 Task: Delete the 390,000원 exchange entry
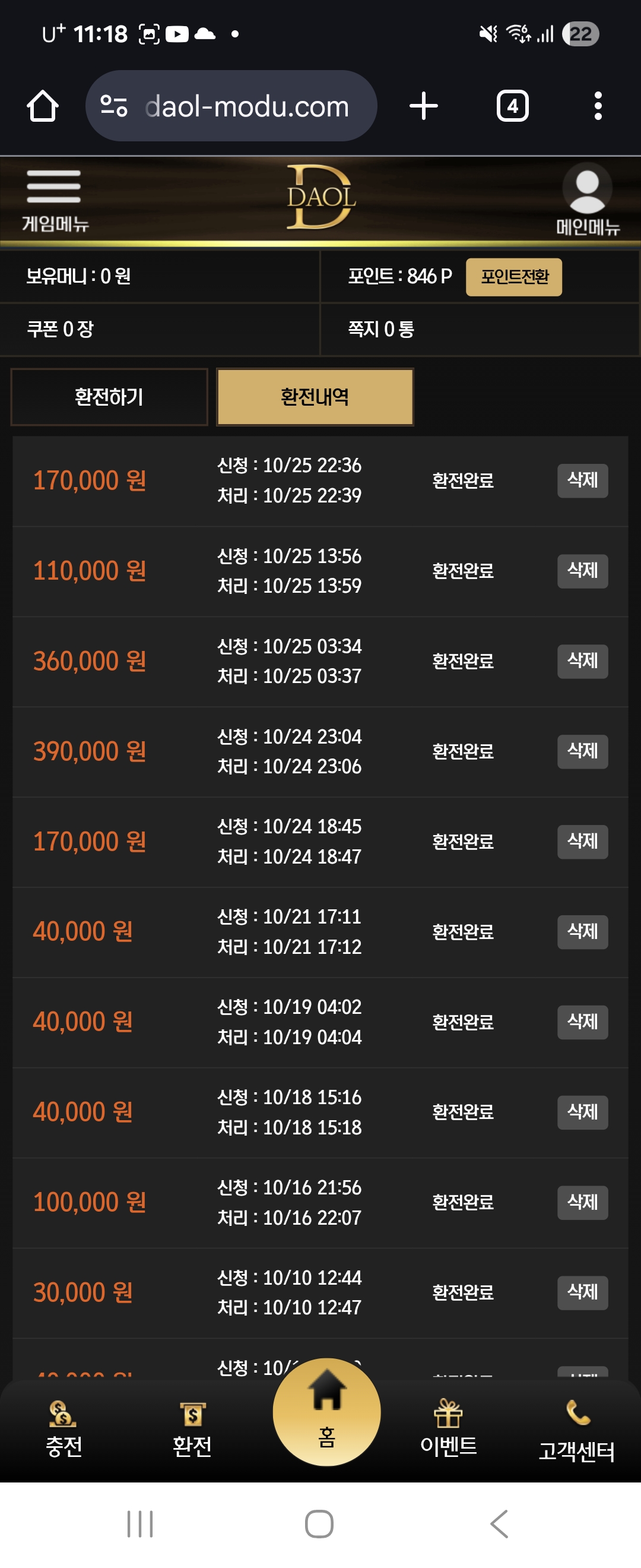pos(582,751)
